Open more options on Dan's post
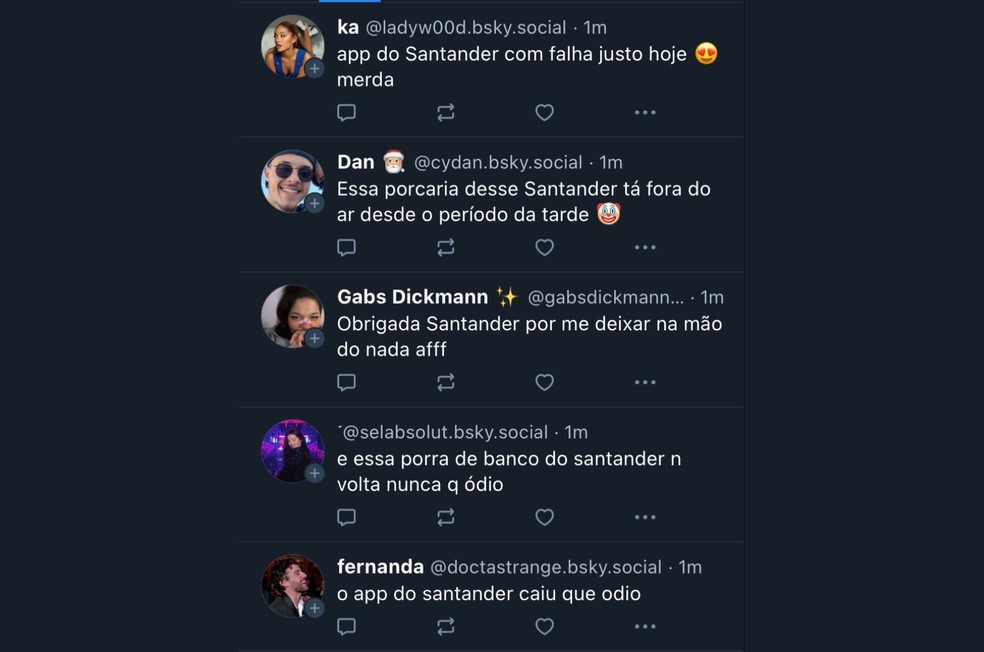 [645, 247]
